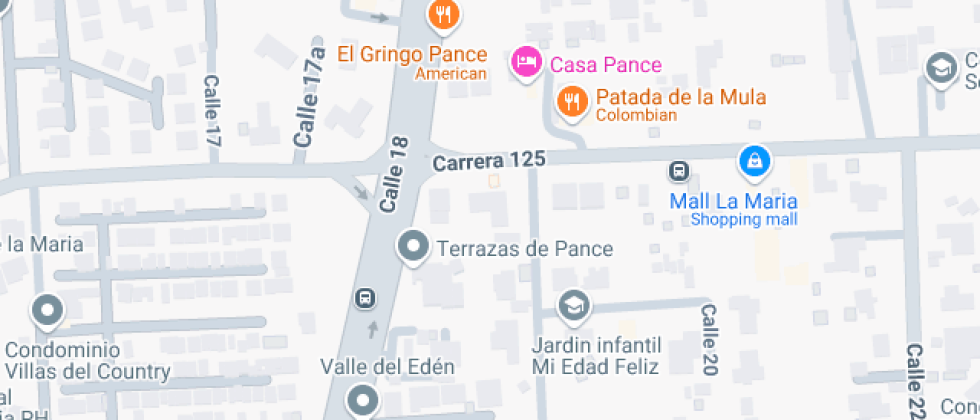Select the Casa Pance hotel marker
Image resolution: width=980 pixels, height=420 pixels.
[x=526, y=64]
